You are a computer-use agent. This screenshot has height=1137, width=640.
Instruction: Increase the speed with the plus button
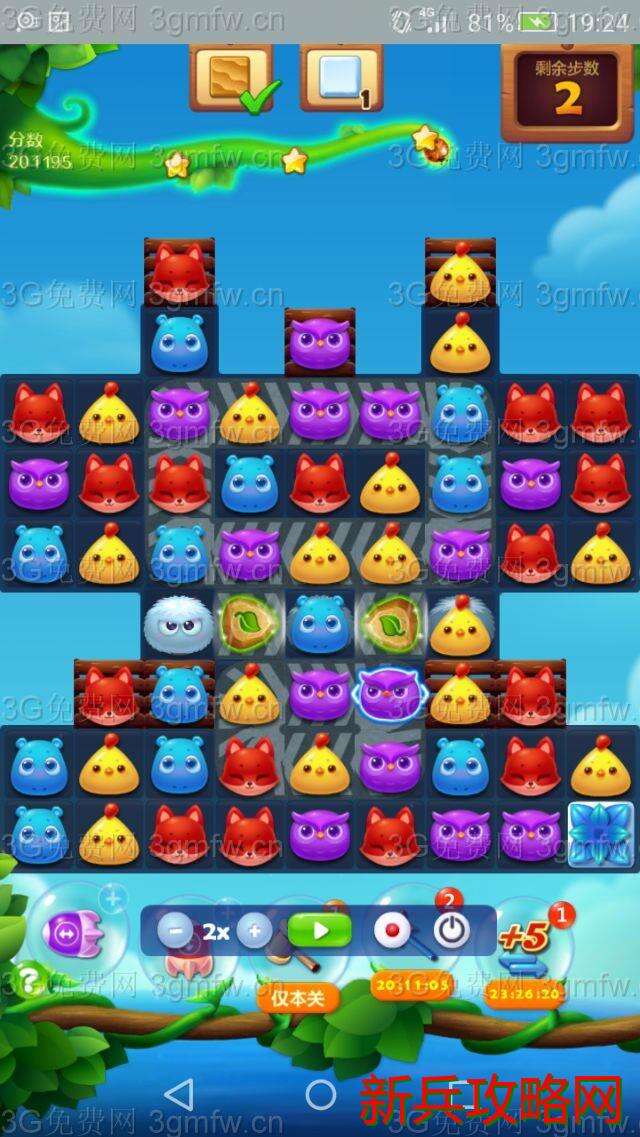click(x=254, y=932)
